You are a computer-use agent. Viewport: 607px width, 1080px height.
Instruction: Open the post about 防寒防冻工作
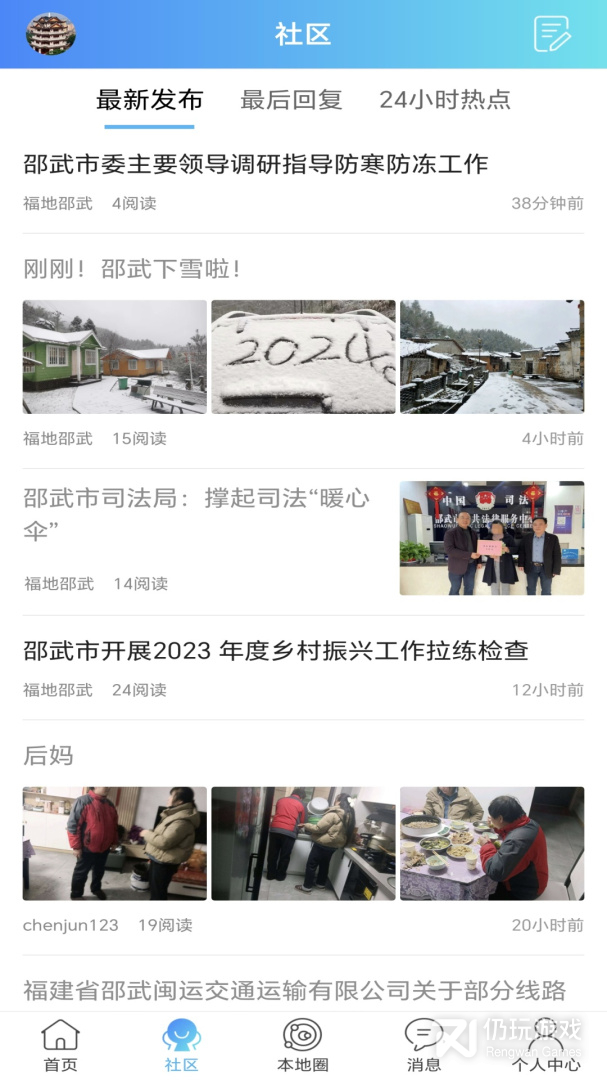click(255, 164)
